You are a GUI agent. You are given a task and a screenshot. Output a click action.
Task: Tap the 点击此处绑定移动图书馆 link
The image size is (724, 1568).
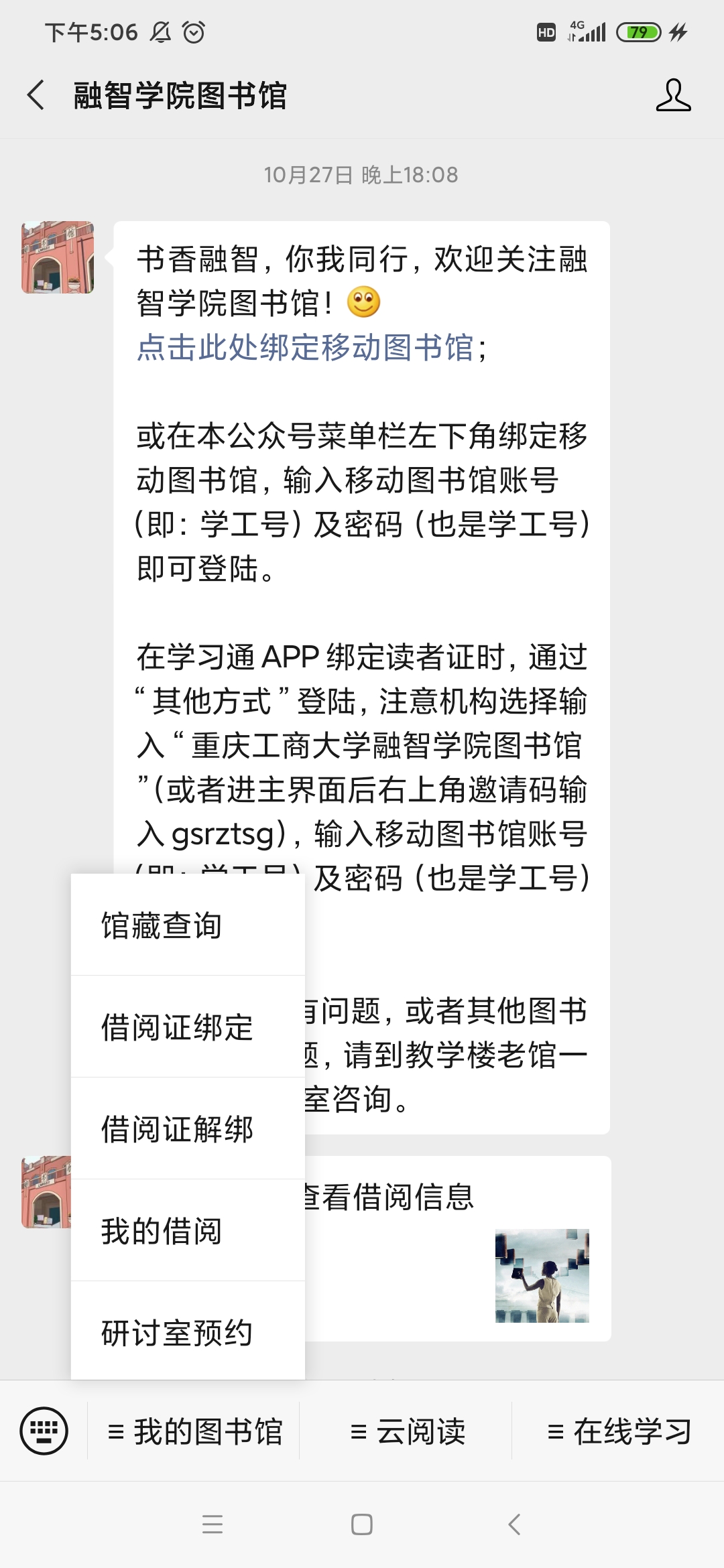[x=305, y=347]
